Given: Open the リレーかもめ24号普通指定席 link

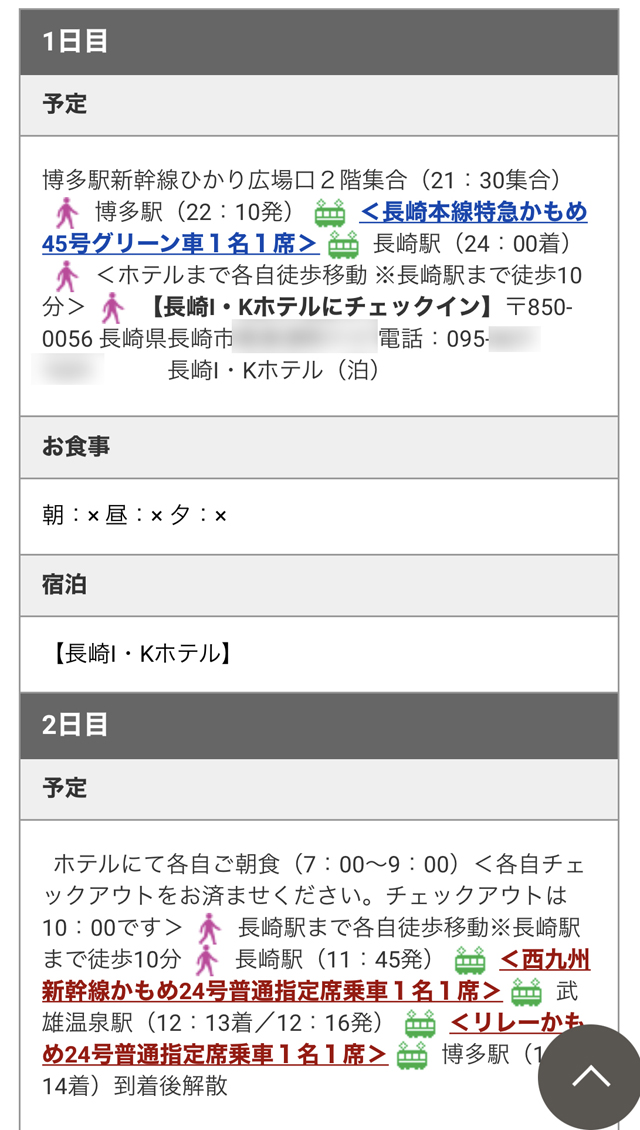Looking at the screenshot, I should pyautogui.click(x=215, y=1054).
